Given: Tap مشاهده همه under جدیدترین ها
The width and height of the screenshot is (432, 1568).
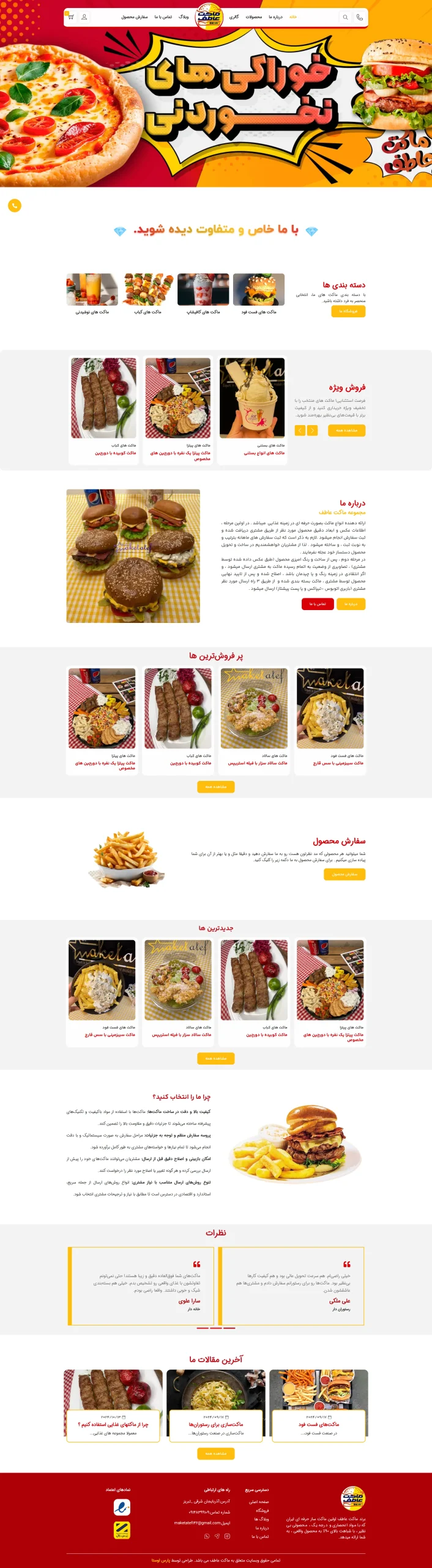Looking at the screenshot, I should pyautogui.click(x=215, y=1058).
